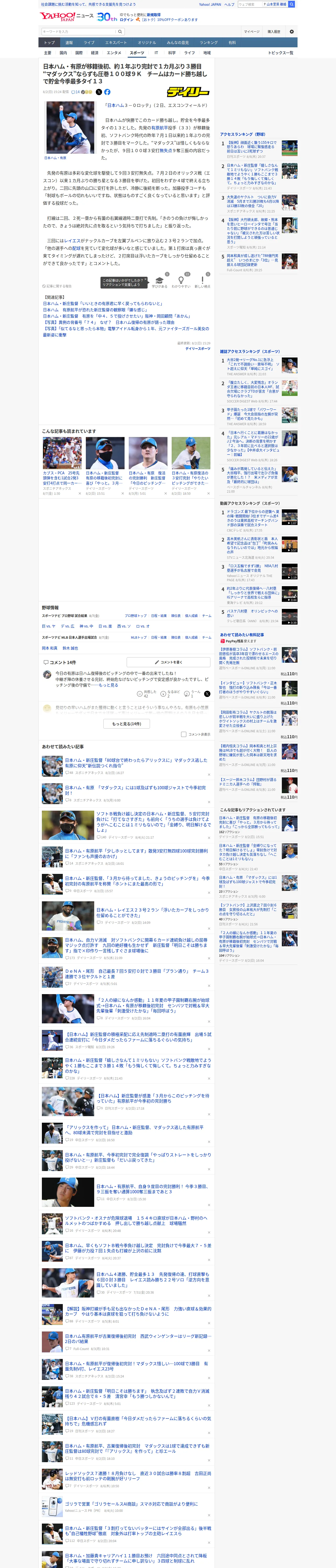Share the article on X
The height and width of the screenshot is (1568, 336).
(x=99, y=92)
